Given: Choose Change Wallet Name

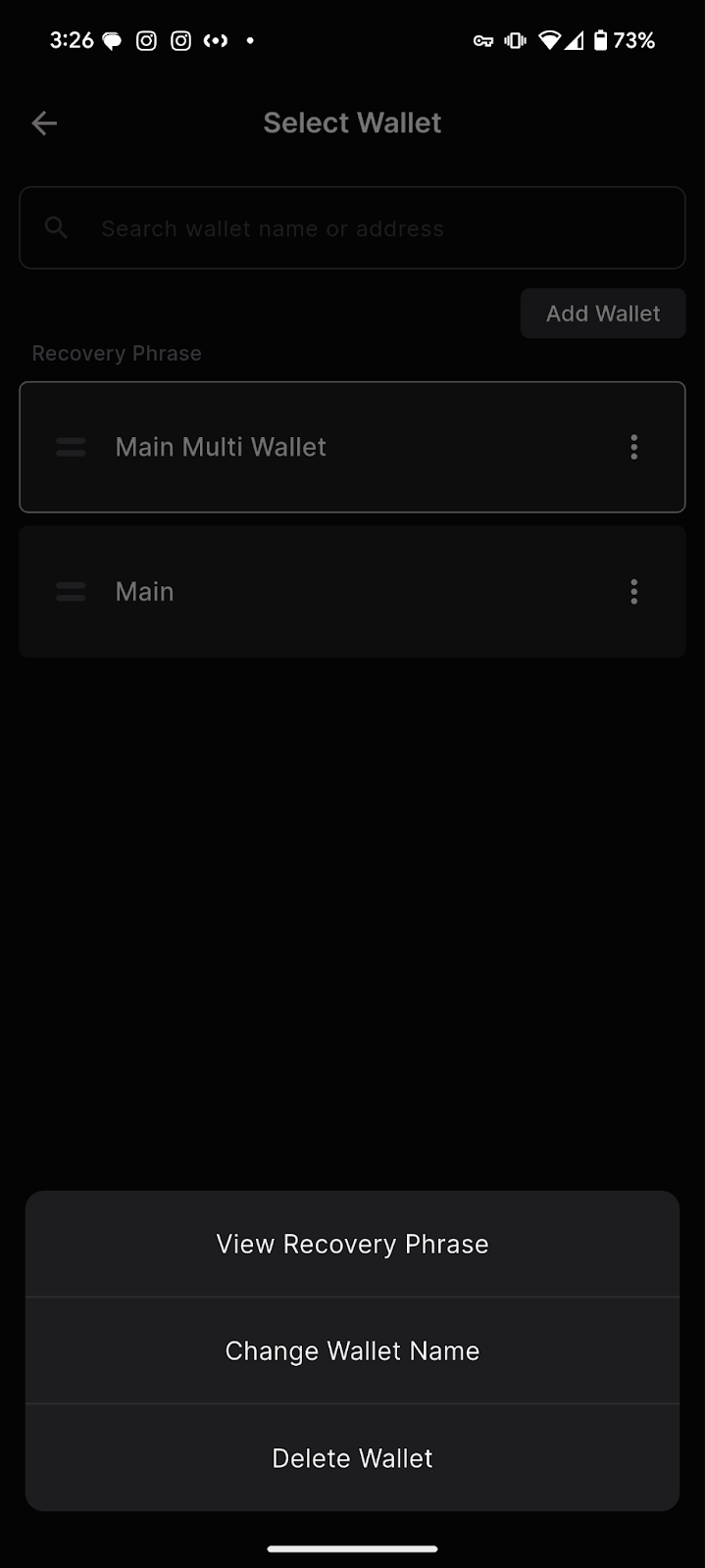Looking at the screenshot, I should pos(352,1350).
